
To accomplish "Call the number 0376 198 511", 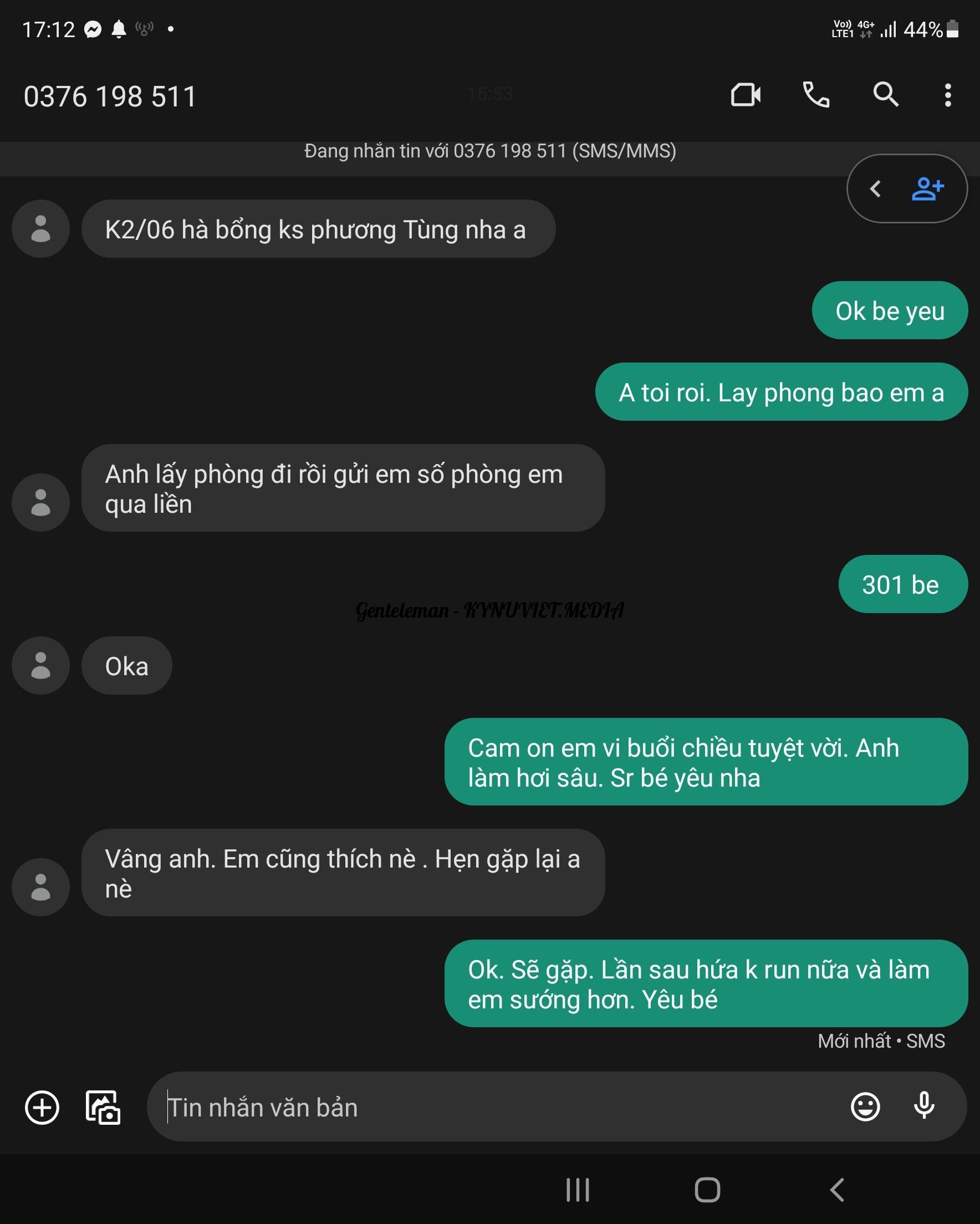I will [x=816, y=95].
